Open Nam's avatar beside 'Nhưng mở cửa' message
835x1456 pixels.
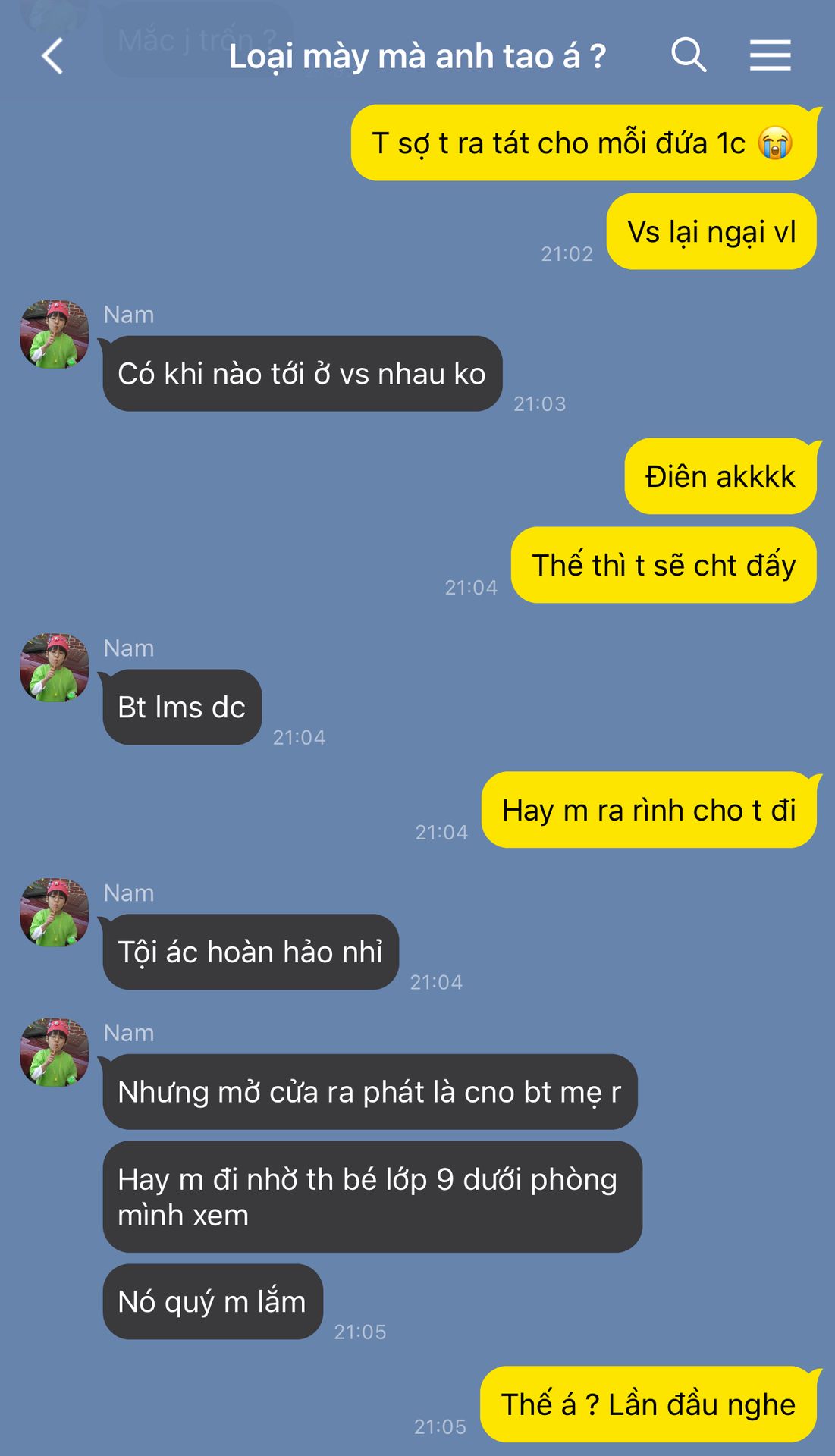coord(54,1053)
